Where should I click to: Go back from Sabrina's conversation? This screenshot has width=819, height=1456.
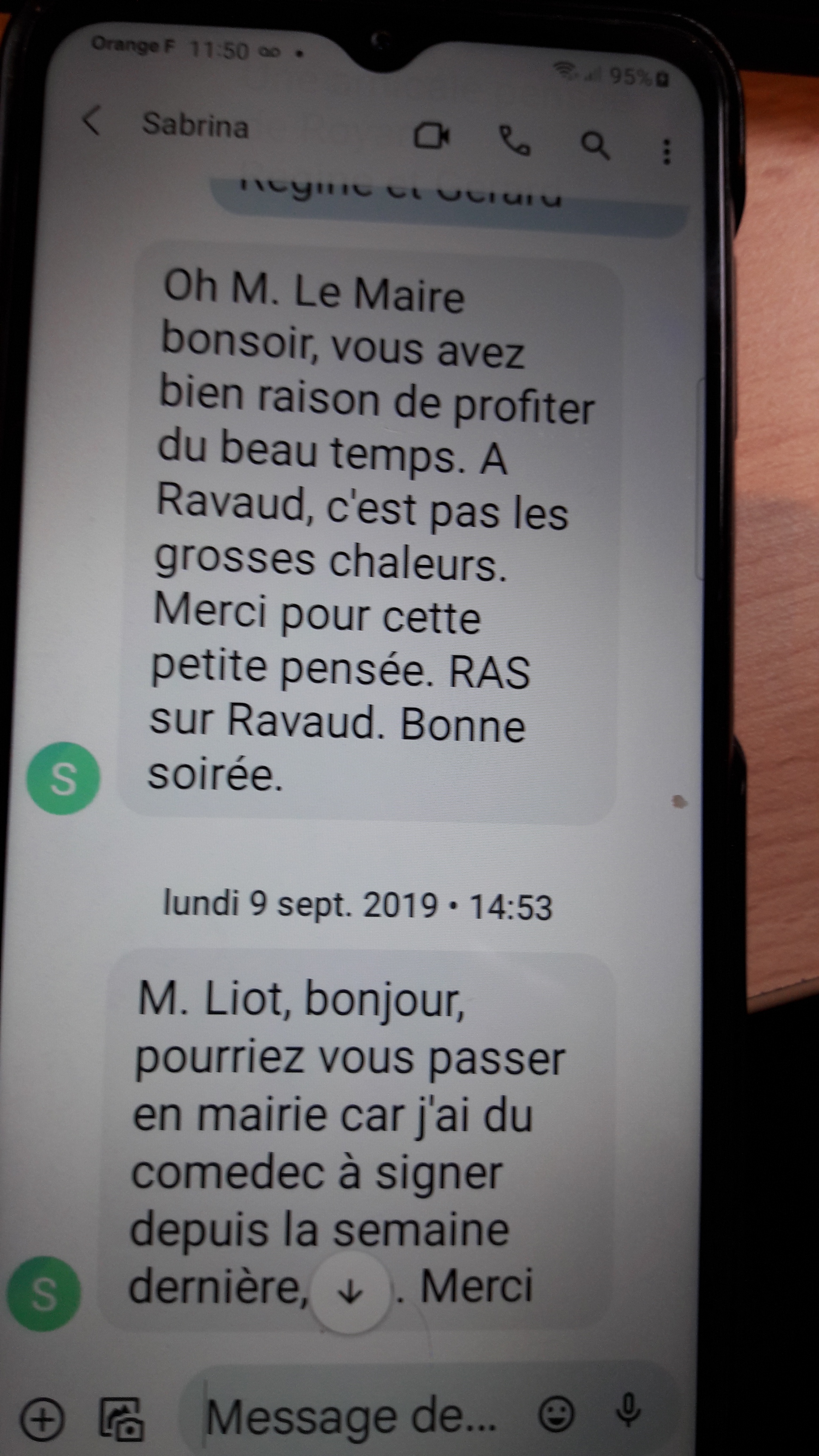[91, 121]
